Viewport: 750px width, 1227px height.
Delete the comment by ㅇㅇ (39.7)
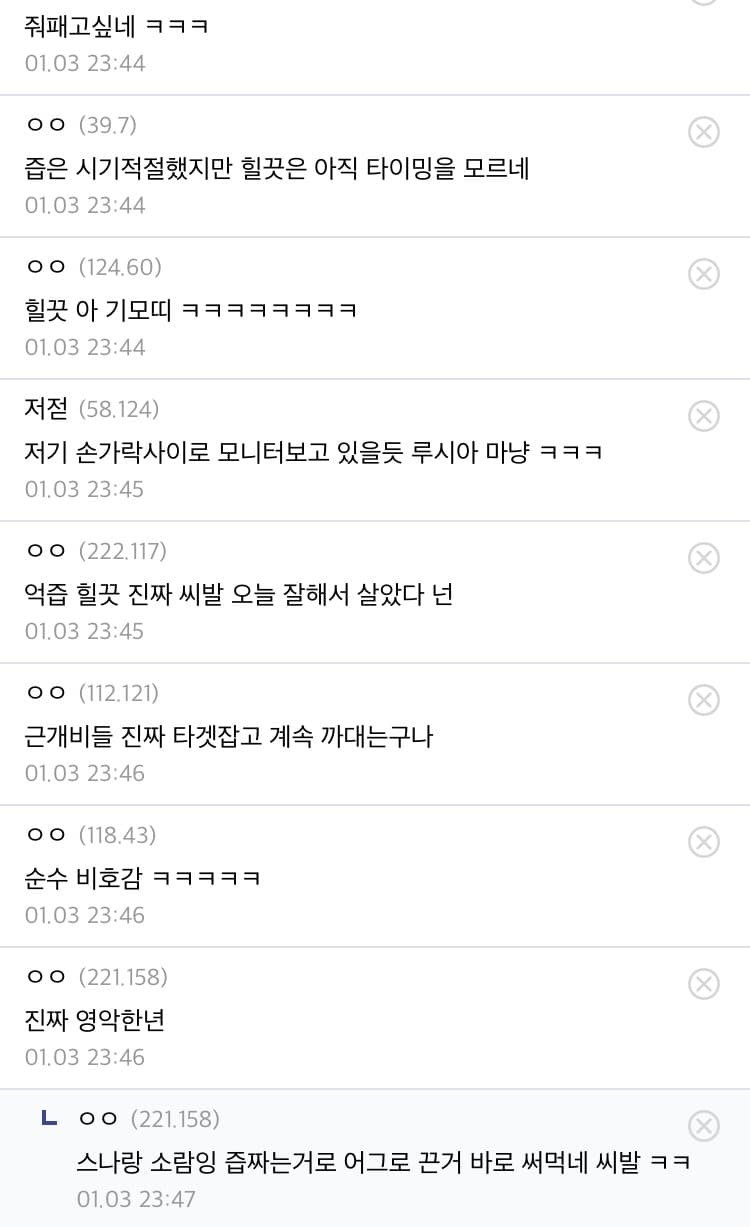704,131
